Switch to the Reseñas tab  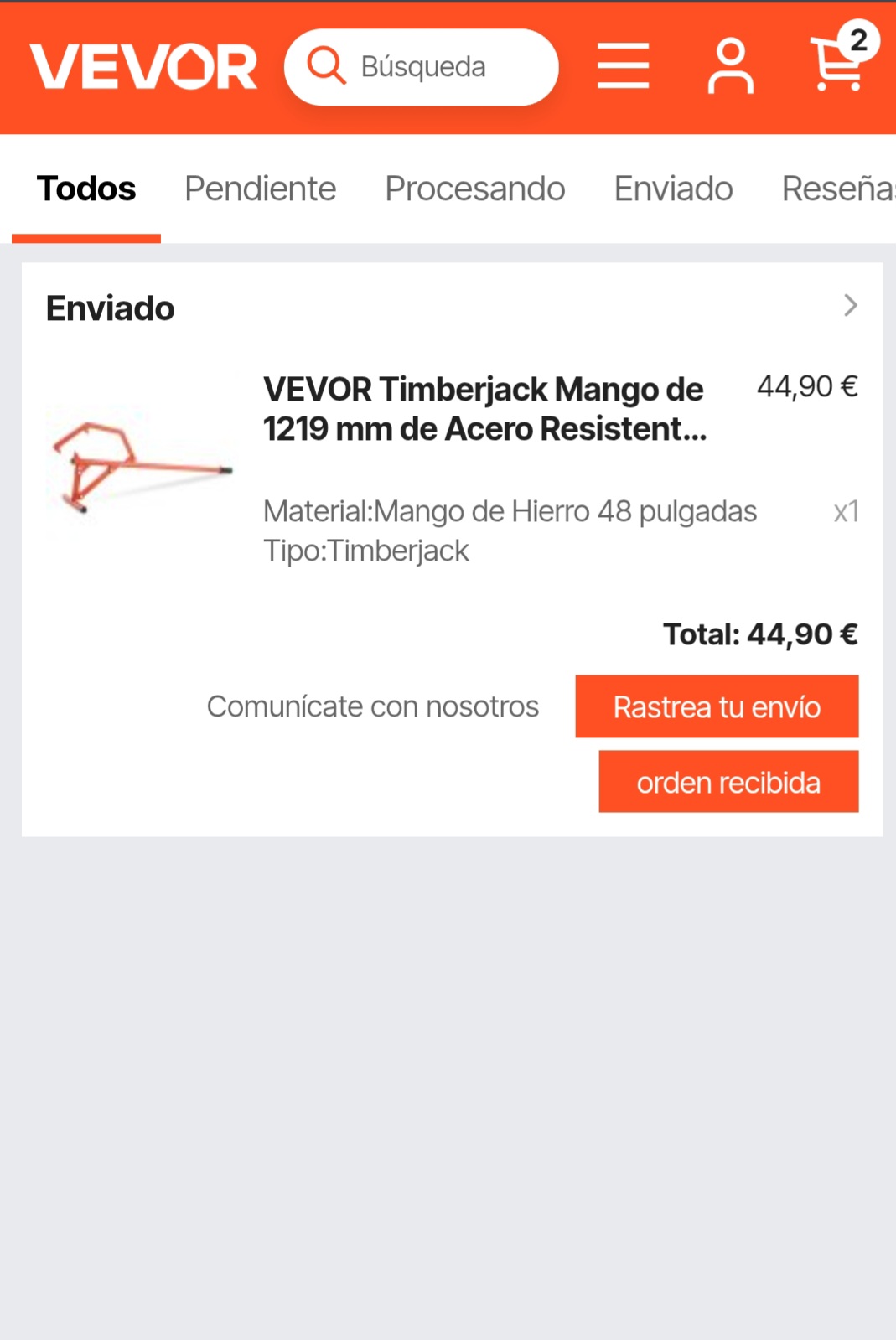pos(838,189)
